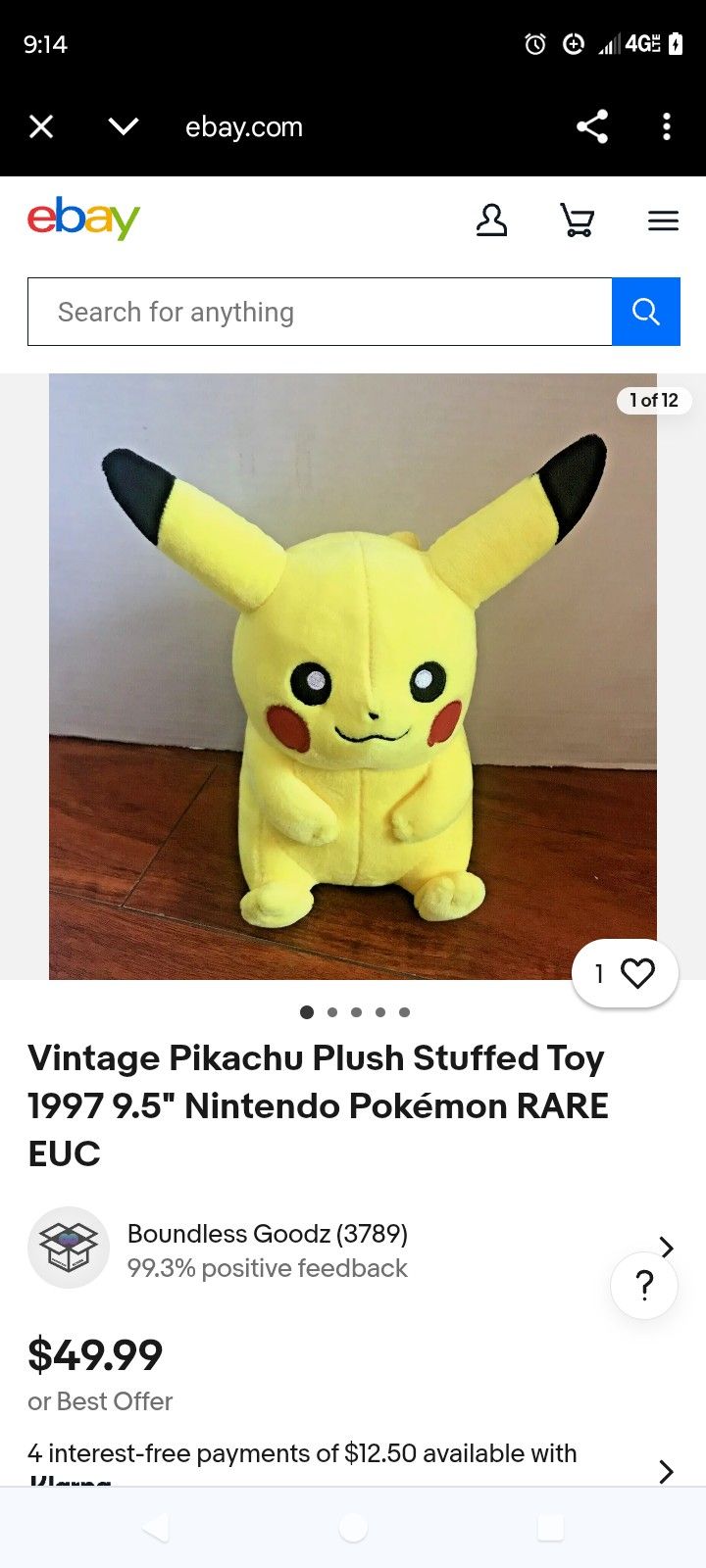This screenshot has height=1568, width=706.
Task: Tap the 'Search for anything' field
Action: 320,312
